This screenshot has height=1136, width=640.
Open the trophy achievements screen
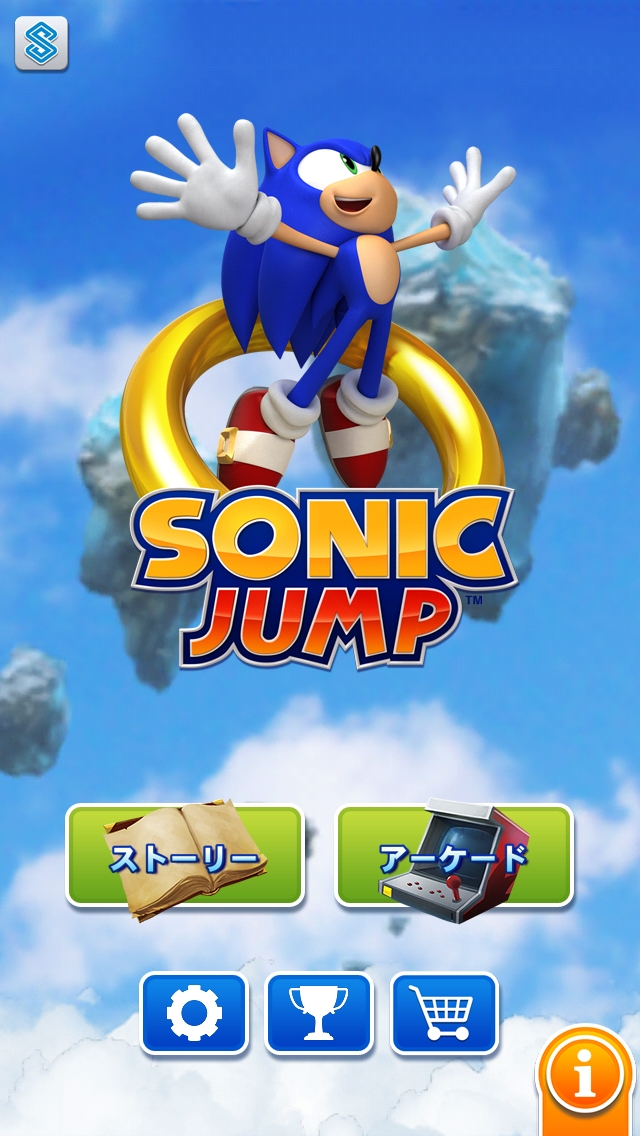point(319,1013)
